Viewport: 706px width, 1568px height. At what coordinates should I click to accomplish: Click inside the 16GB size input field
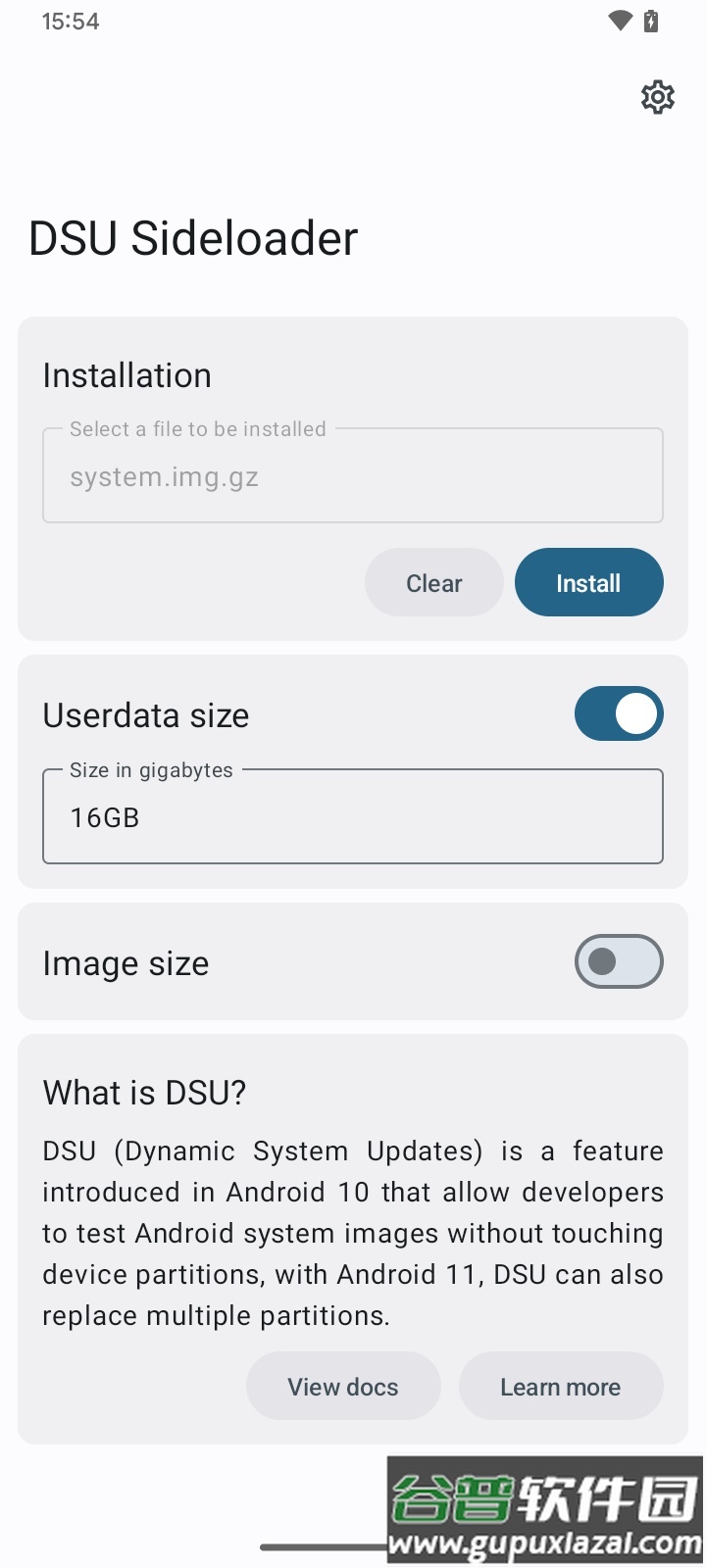click(x=353, y=815)
